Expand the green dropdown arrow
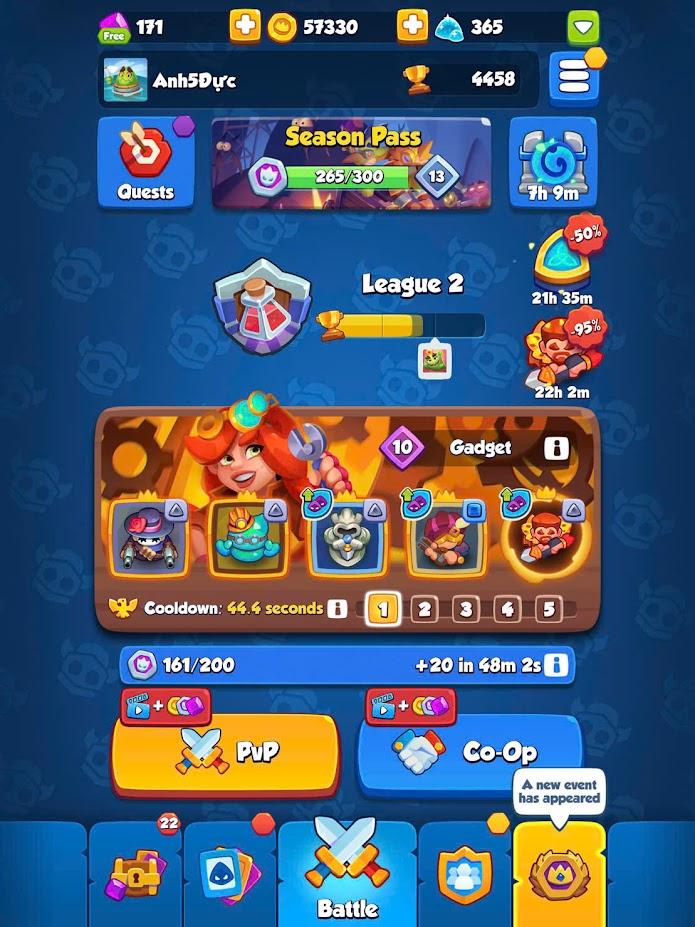This screenshot has height=927, width=695. 583,26
